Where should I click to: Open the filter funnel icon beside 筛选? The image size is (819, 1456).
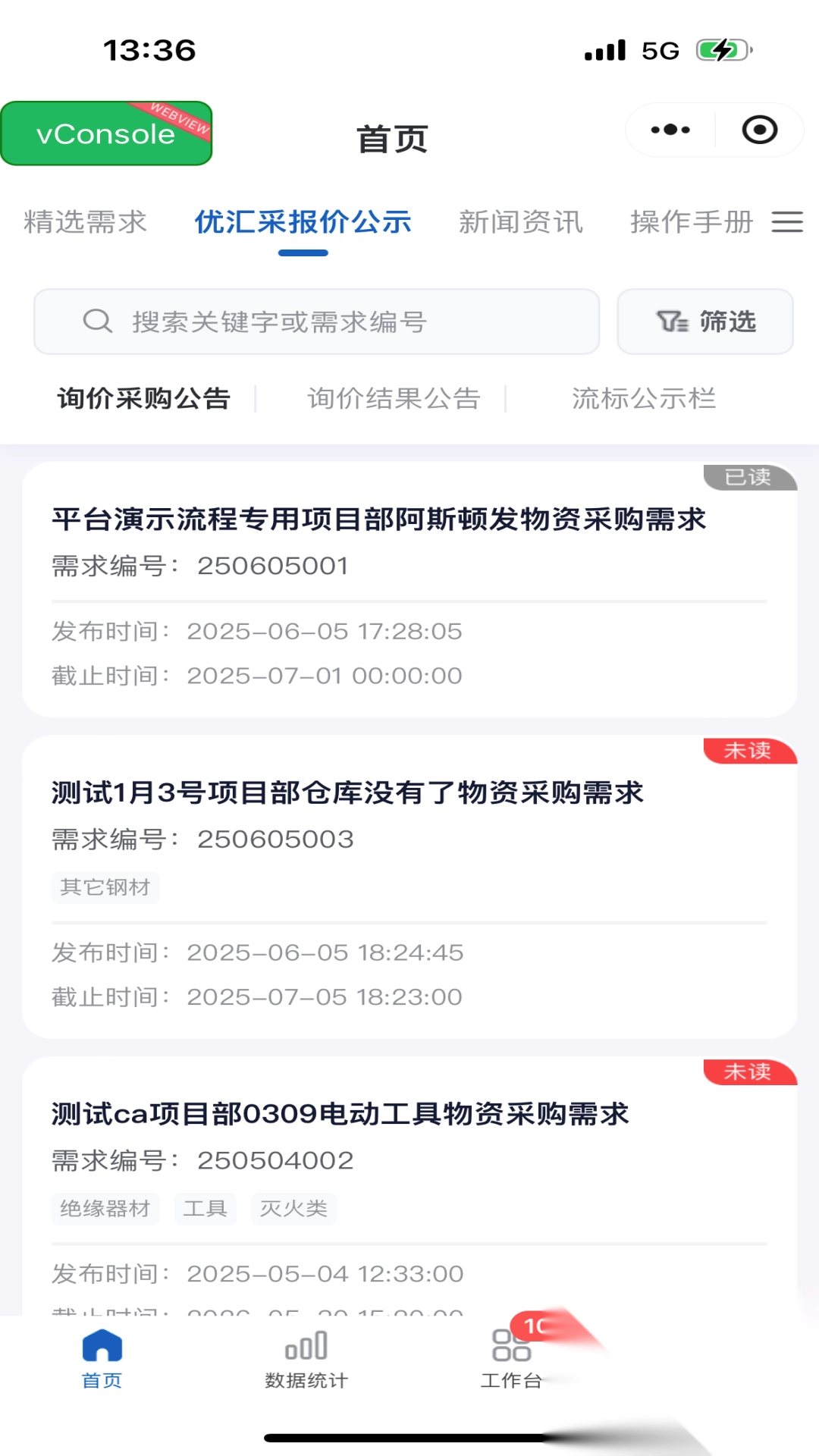[670, 322]
